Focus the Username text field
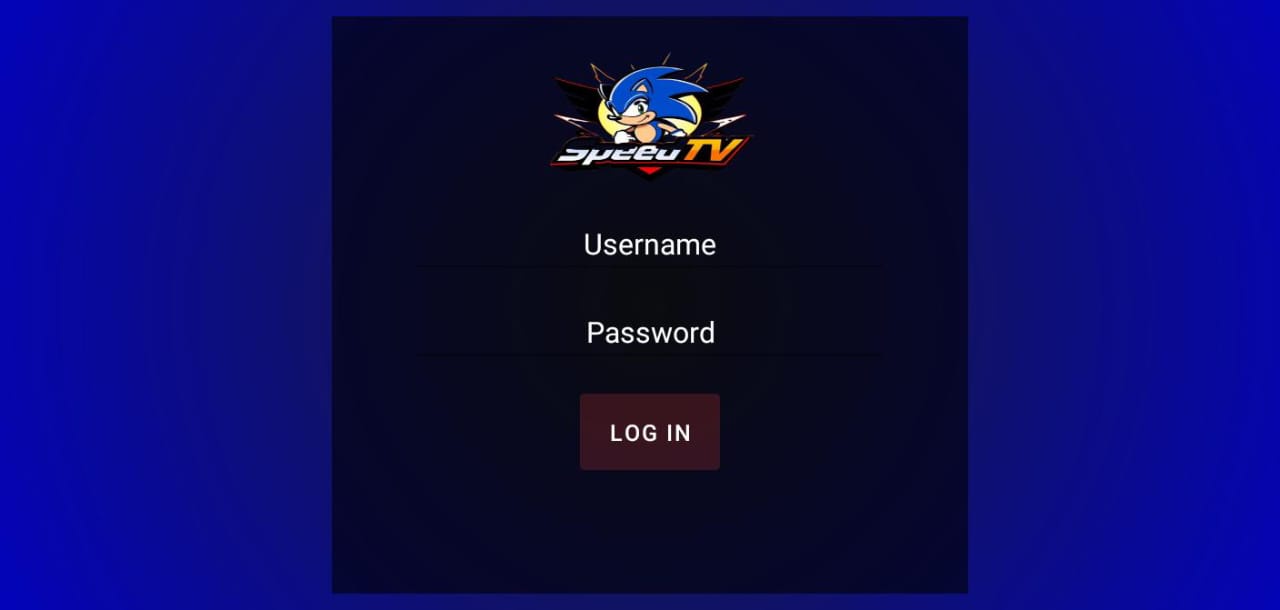The width and height of the screenshot is (1280, 610). point(649,245)
